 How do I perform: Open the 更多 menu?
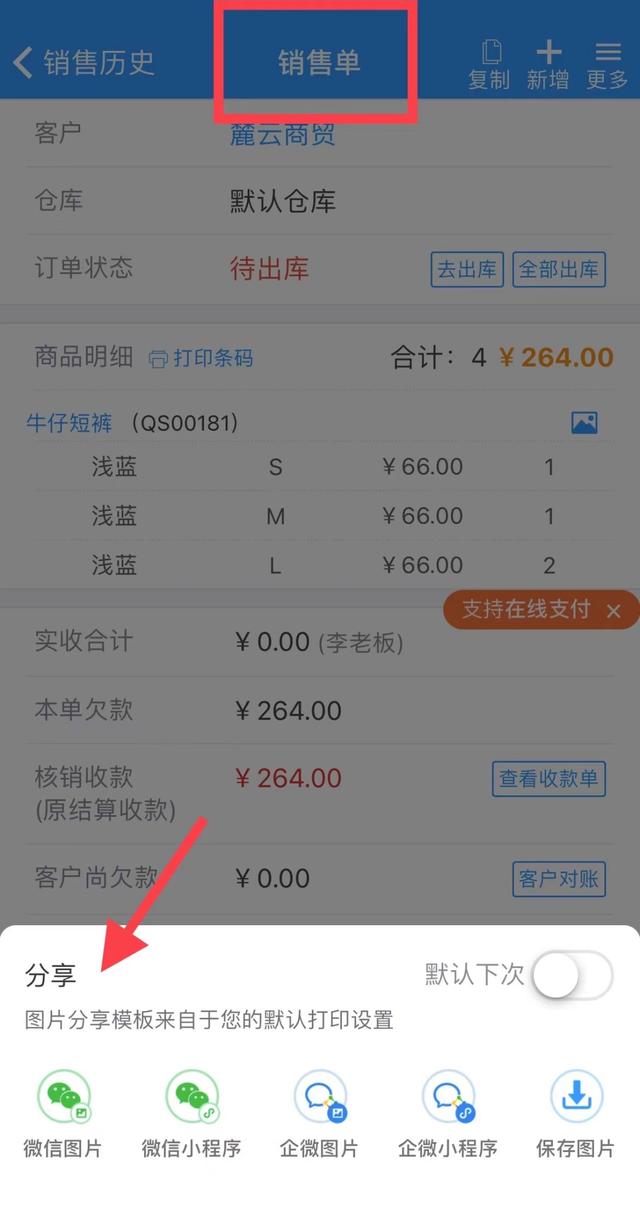pos(607,63)
